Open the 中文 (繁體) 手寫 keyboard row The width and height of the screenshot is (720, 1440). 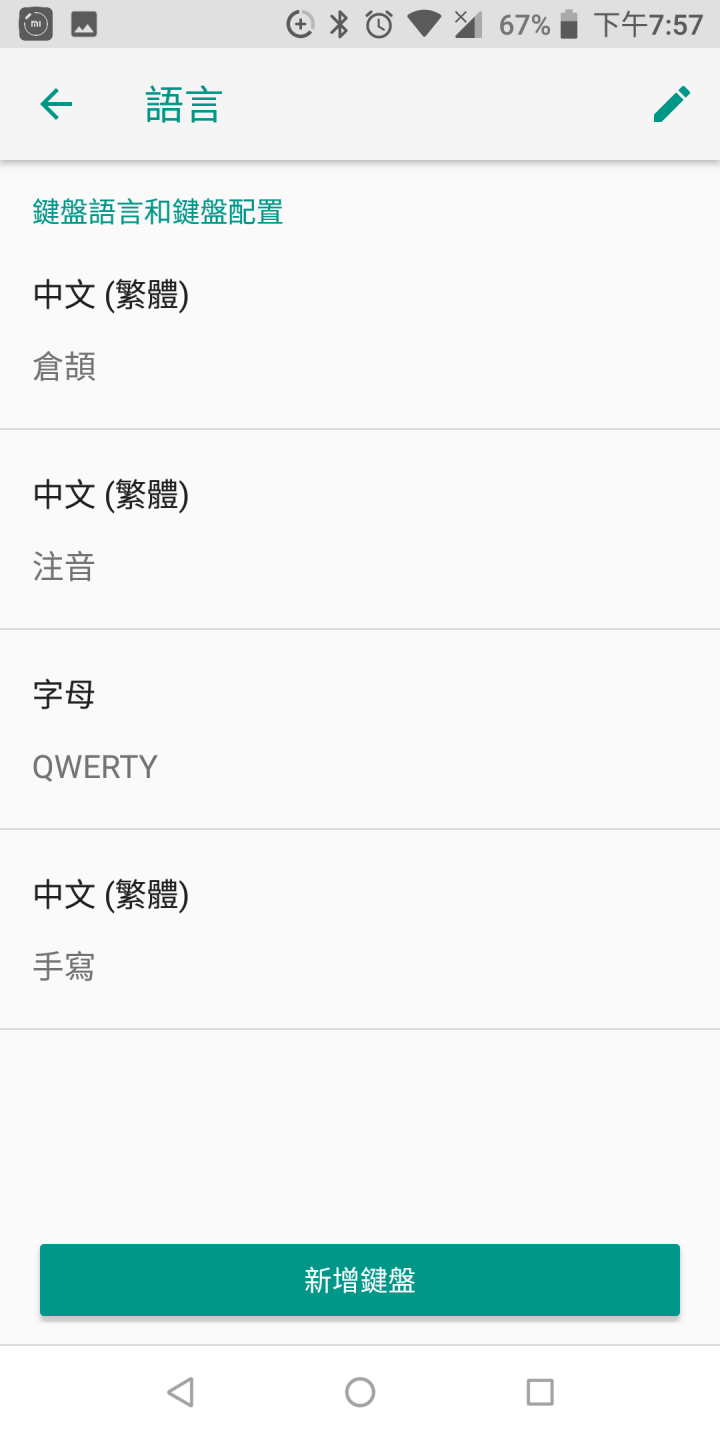[x=360, y=930]
